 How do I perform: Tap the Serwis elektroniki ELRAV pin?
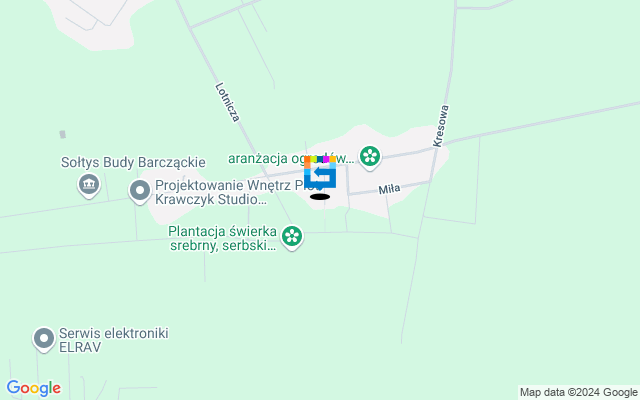click(x=44, y=339)
